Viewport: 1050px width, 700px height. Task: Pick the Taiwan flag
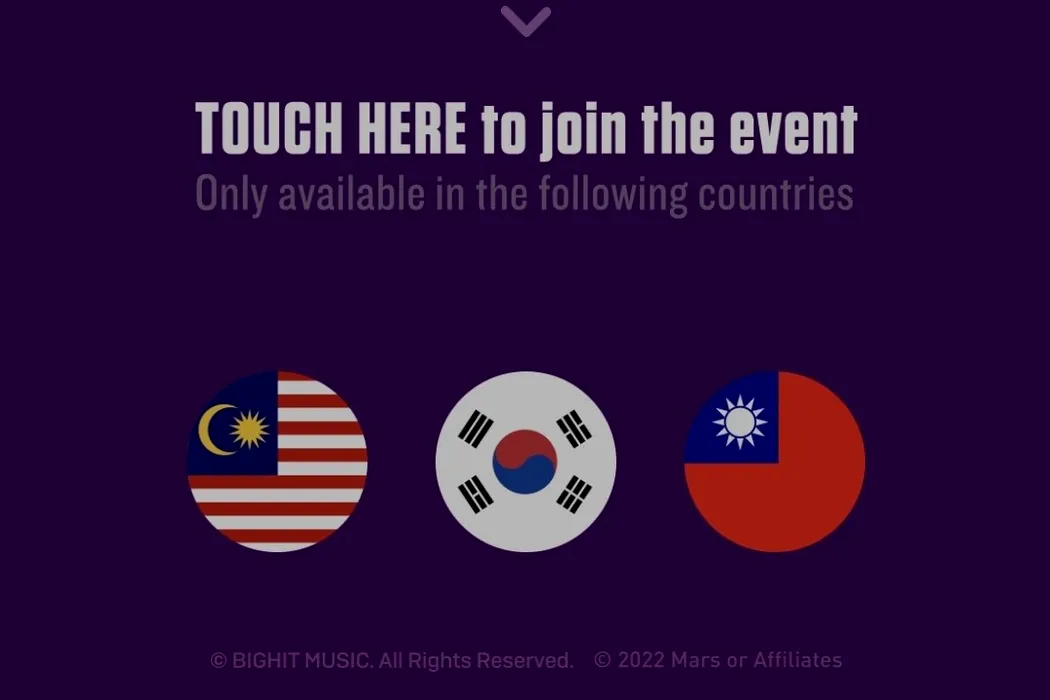pos(774,462)
